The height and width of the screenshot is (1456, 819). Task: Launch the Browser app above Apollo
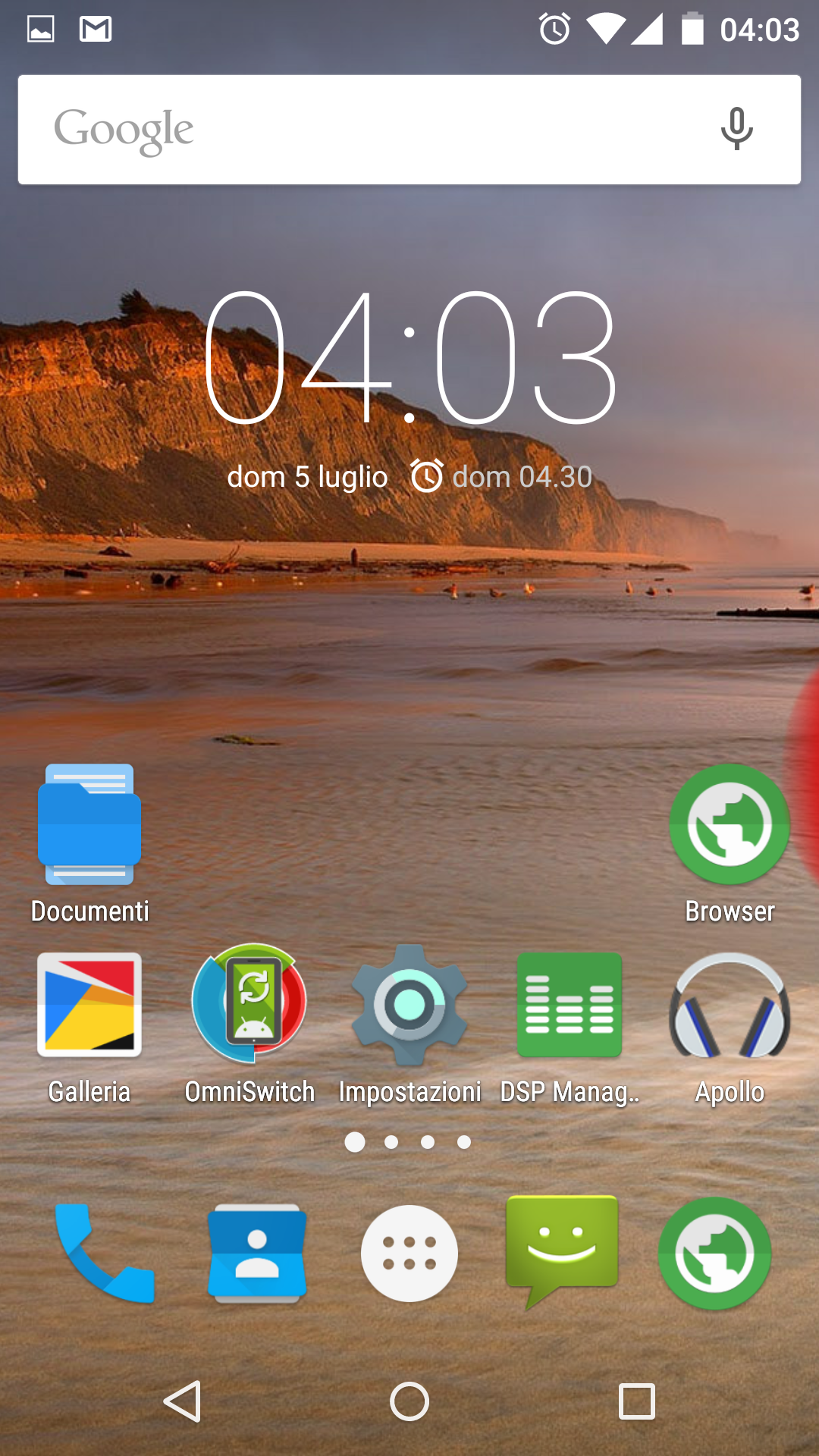[730, 843]
